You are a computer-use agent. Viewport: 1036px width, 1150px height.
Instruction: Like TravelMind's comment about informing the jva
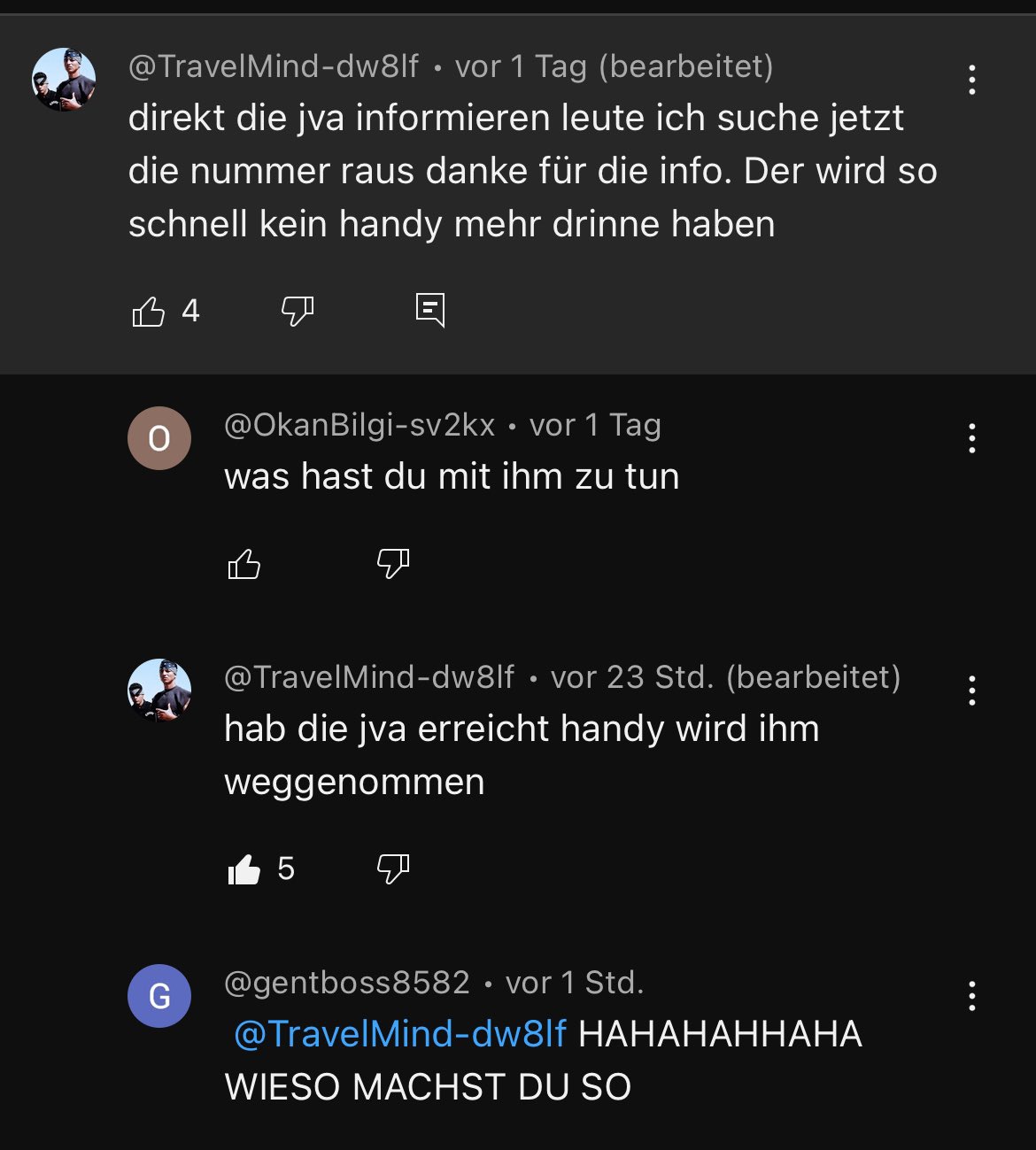click(x=149, y=312)
